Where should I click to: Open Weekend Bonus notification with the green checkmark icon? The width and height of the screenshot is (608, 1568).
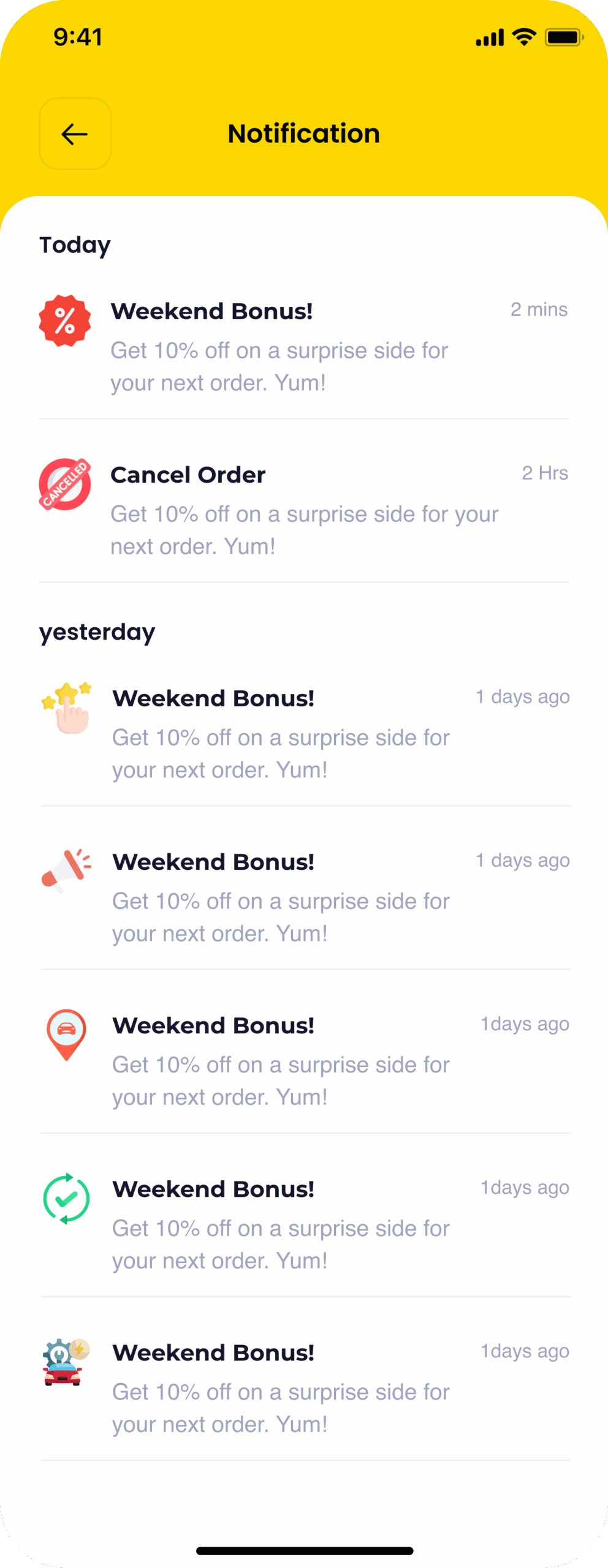pyautogui.click(x=303, y=1224)
